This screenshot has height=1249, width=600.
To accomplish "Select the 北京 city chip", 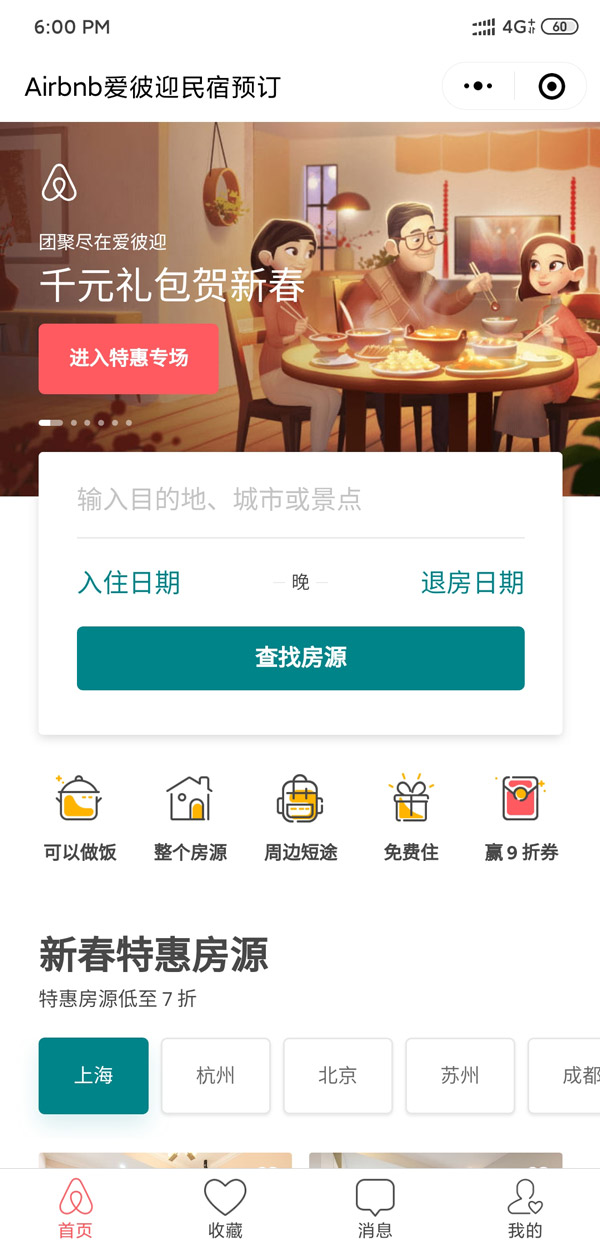I will point(338,1076).
